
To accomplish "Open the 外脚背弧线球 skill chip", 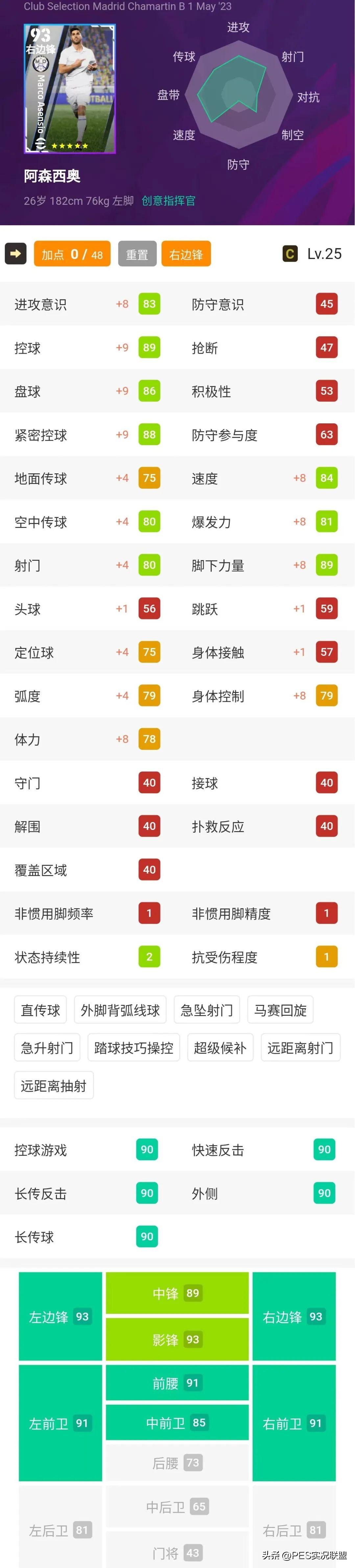I will pyautogui.click(x=121, y=1010).
